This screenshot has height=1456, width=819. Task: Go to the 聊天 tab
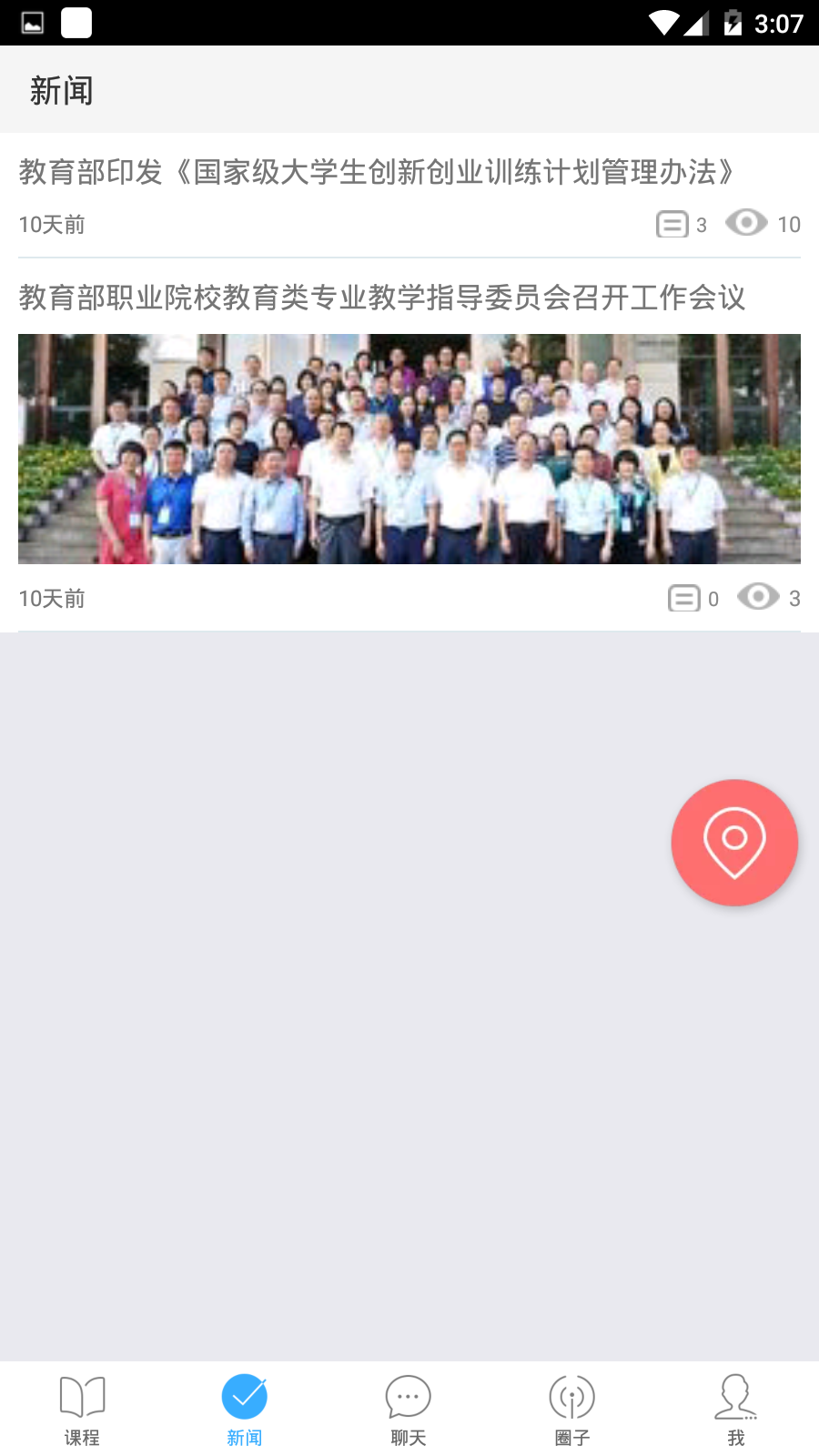pos(409,1409)
